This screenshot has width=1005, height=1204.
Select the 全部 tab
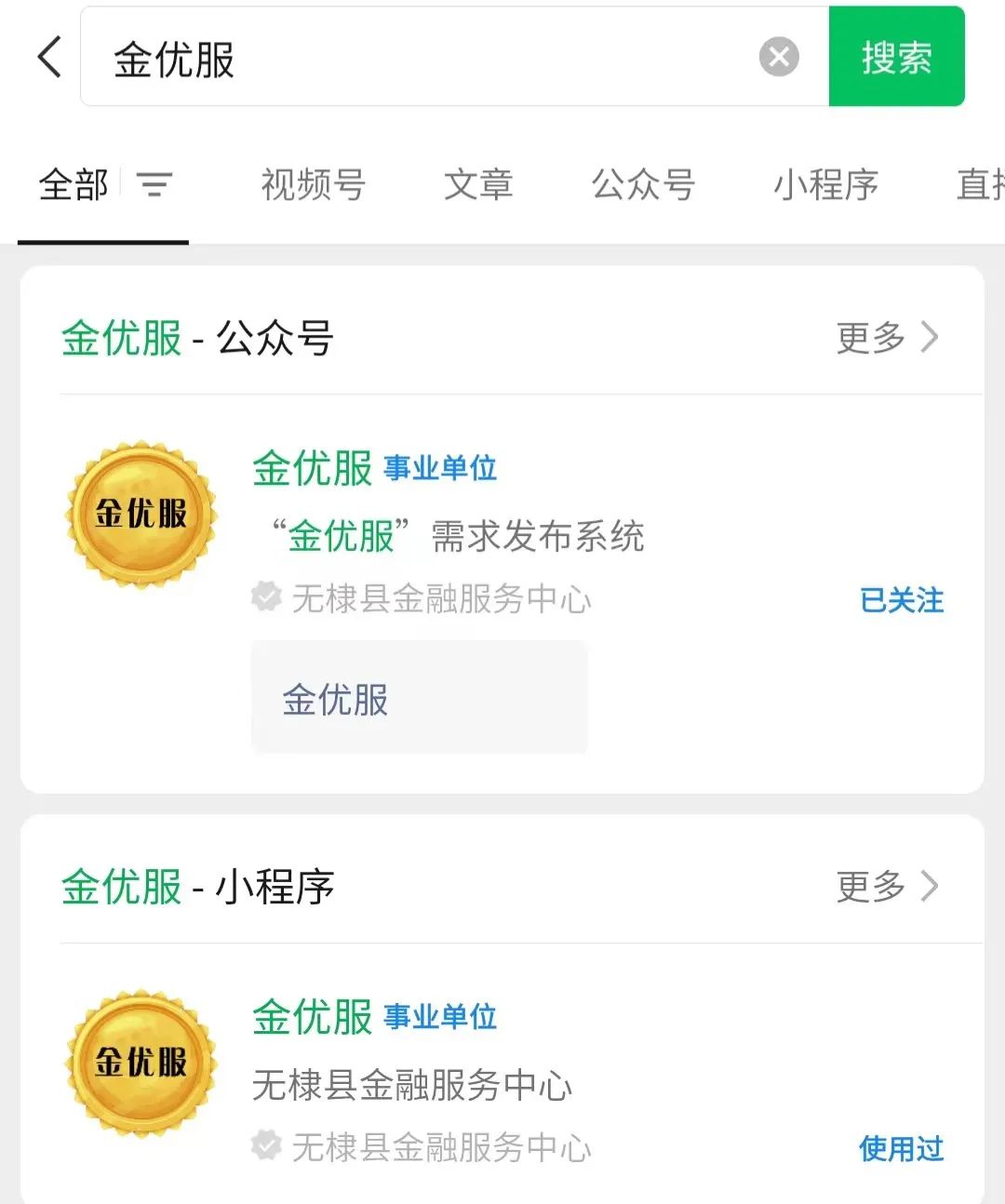click(x=73, y=184)
